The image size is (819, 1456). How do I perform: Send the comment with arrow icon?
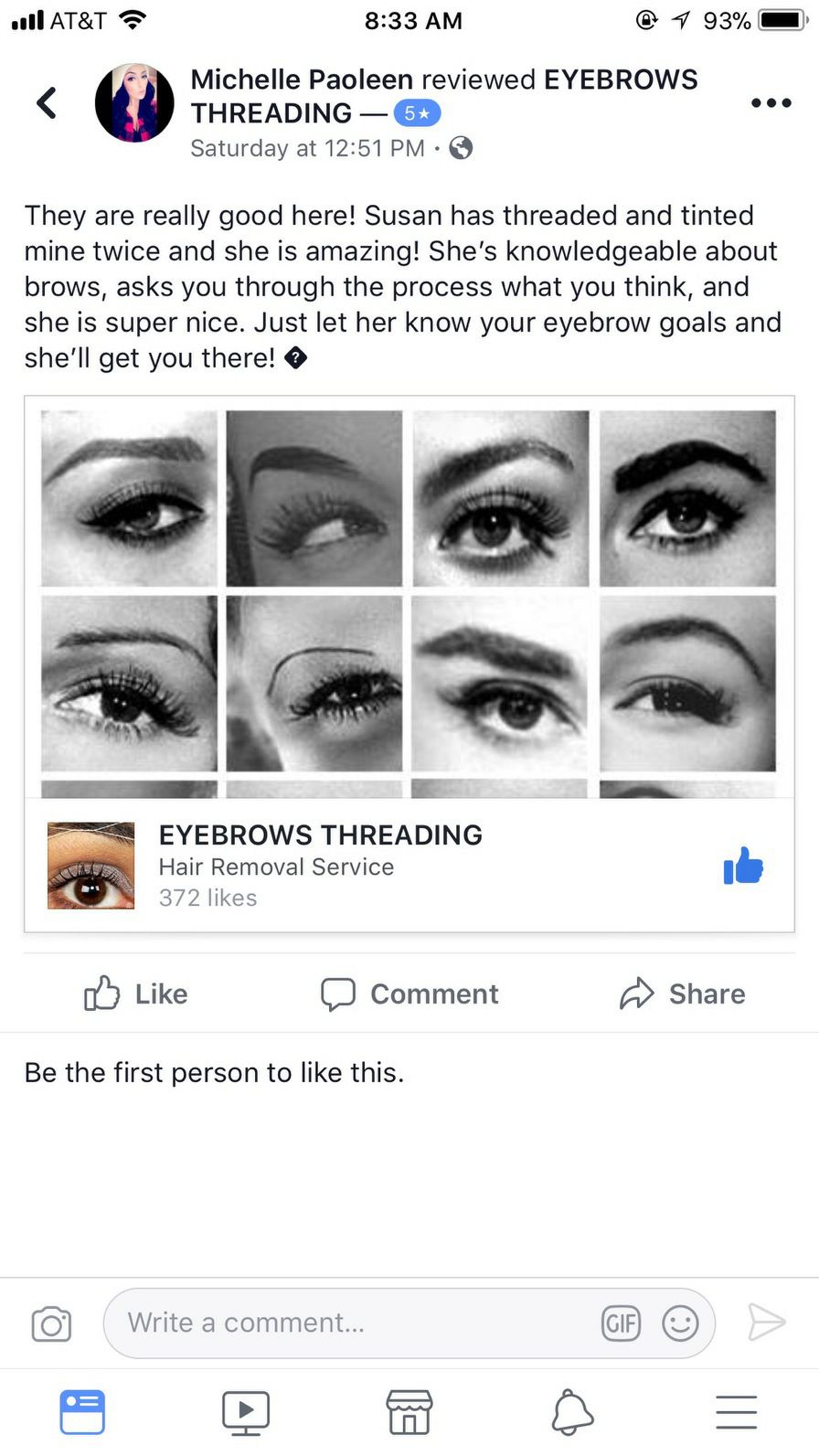(766, 1323)
